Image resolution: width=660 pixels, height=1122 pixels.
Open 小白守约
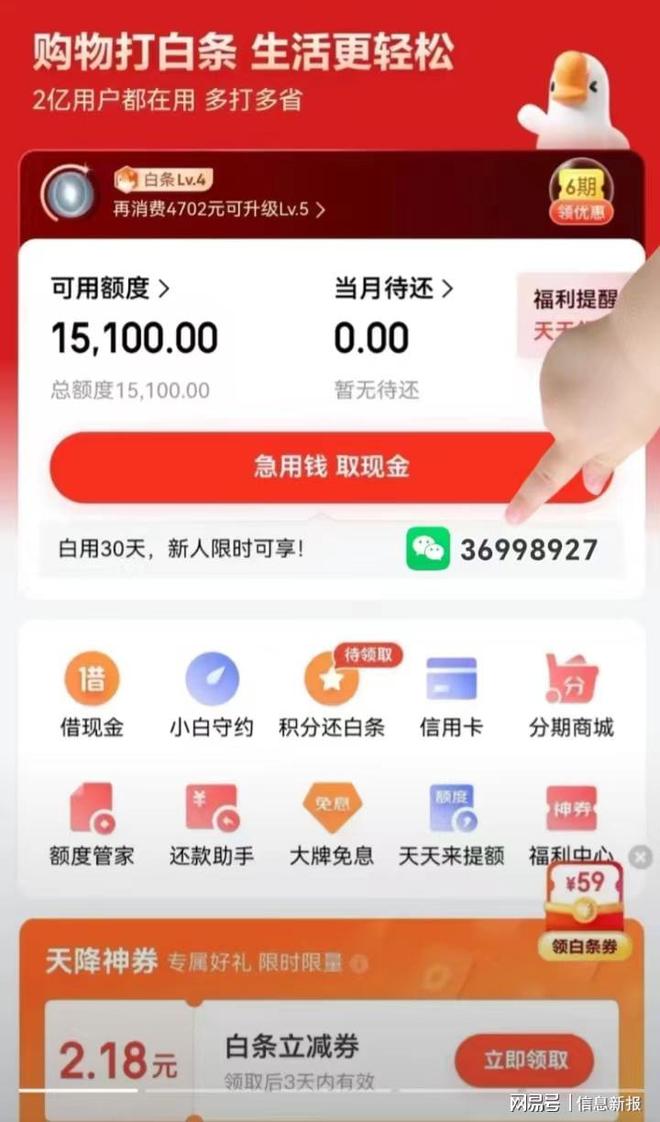tap(211, 696)
